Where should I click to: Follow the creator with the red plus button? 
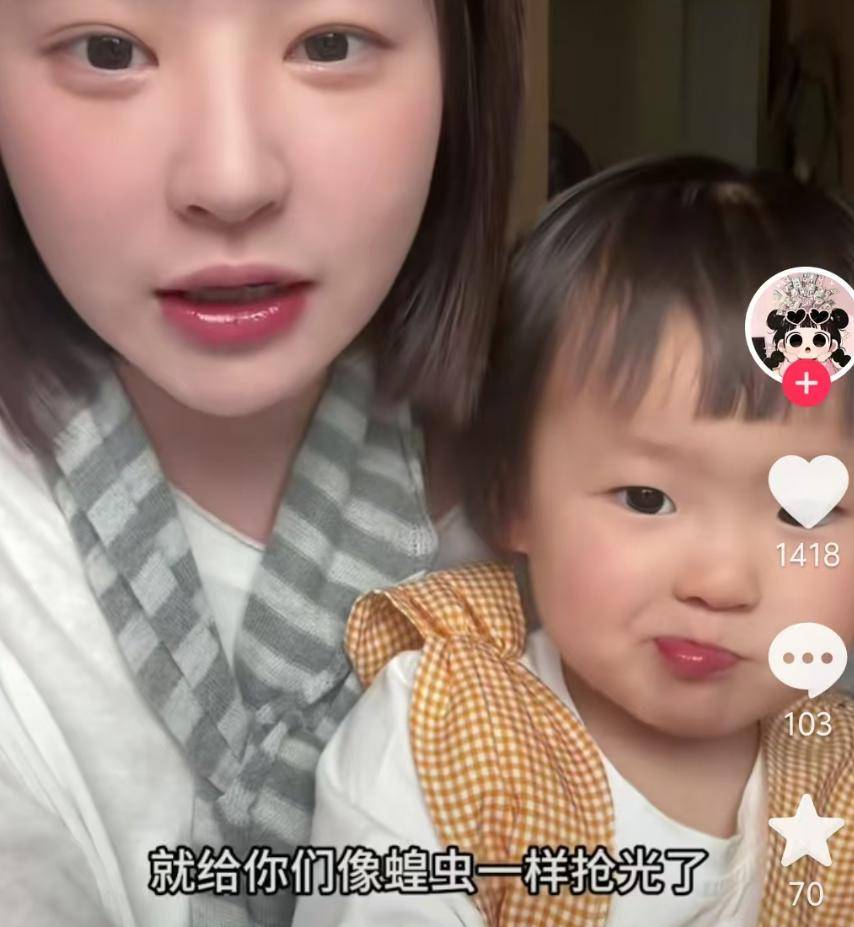pos(806,384)
